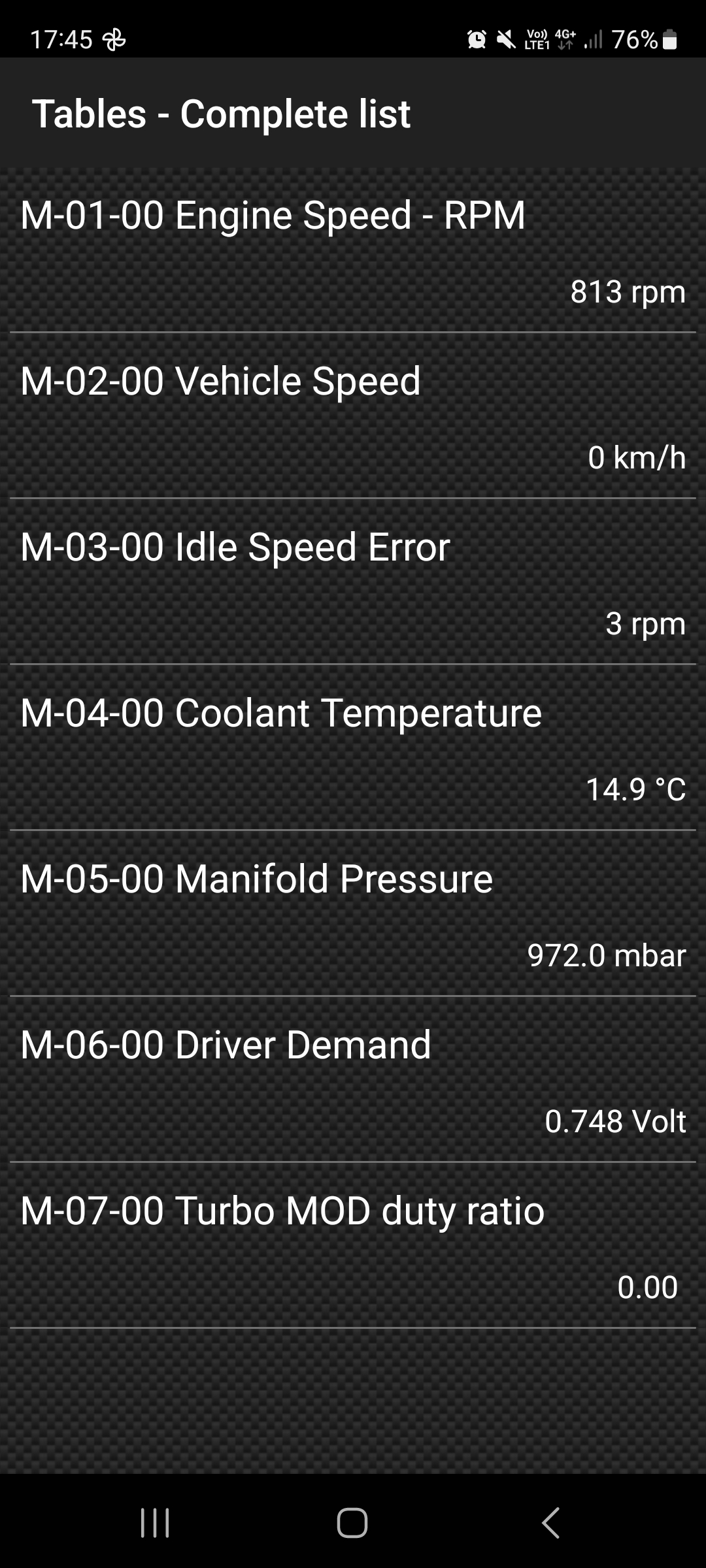Tap the M-04-00 Coolant Temperature row
706x1568 pixels.
coord(353,749)
